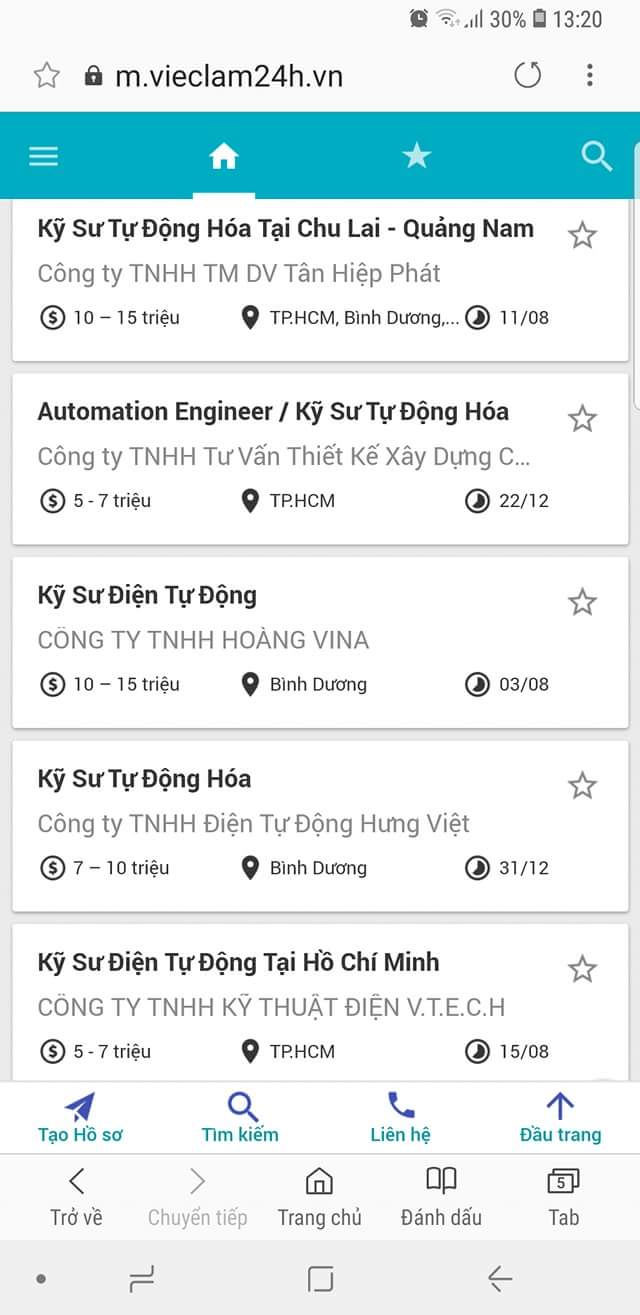
Task: Open the V.T.E.C.H job in Hồ Chí Minh
Action: (238, 963)
